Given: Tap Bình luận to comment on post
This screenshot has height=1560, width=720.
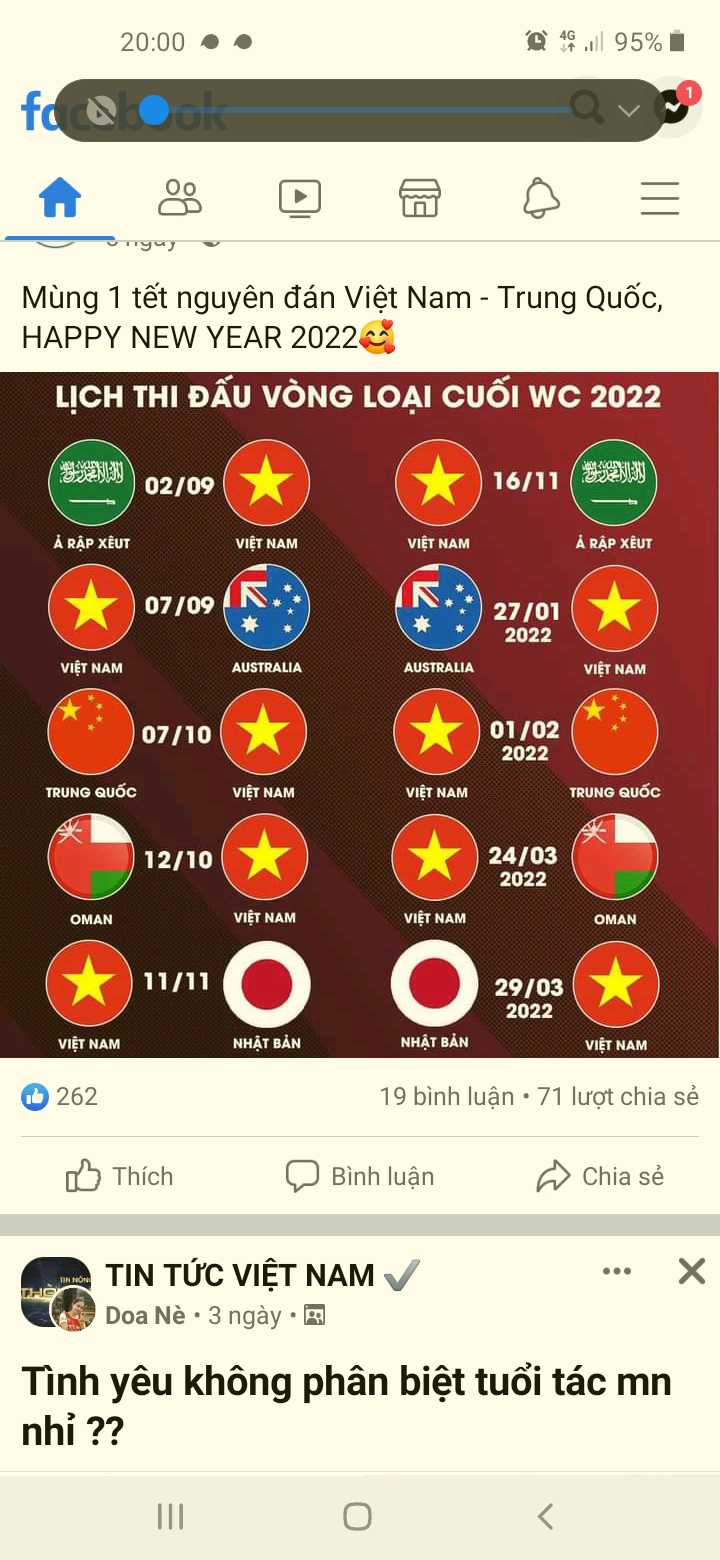Looking at the screenshot, I should click(360, 1176).
